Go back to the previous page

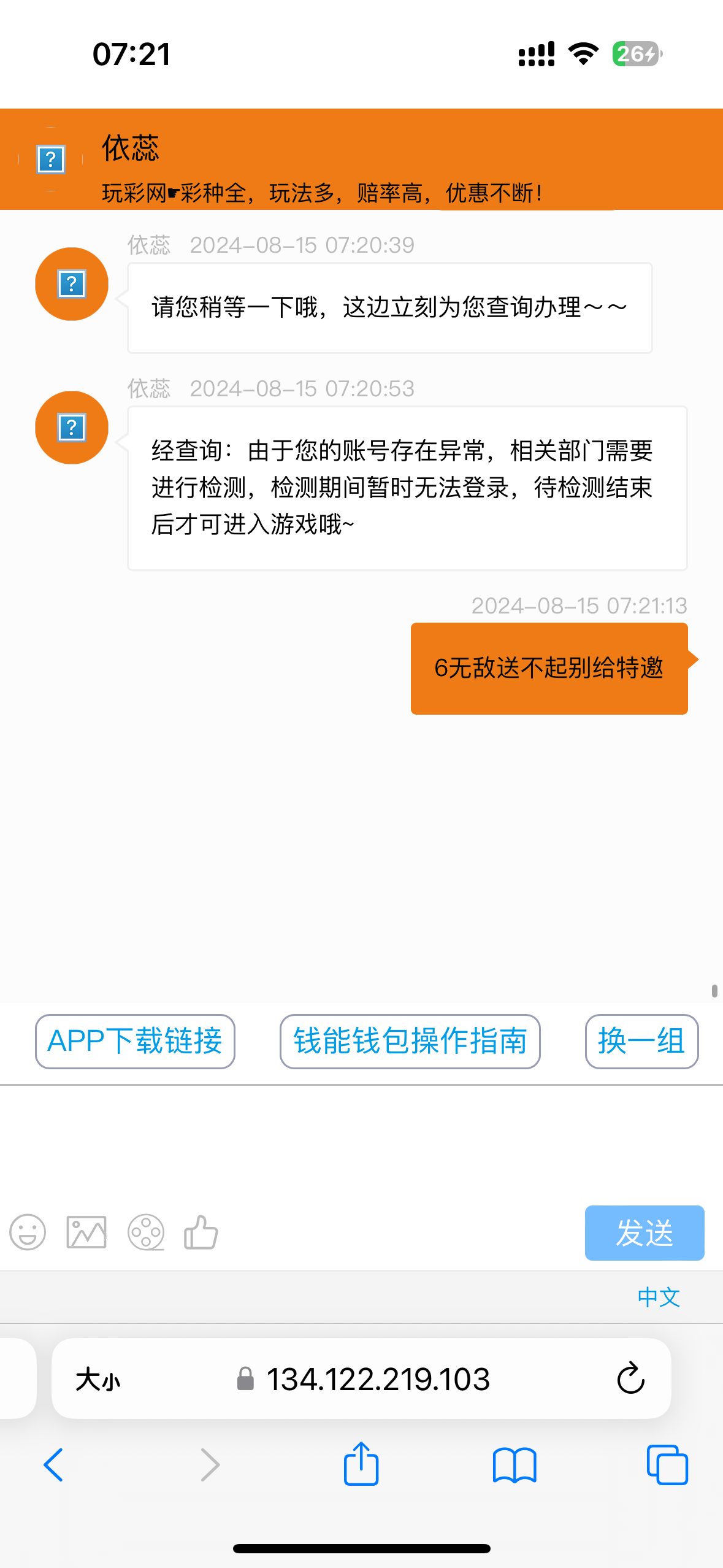(53, 1465)
